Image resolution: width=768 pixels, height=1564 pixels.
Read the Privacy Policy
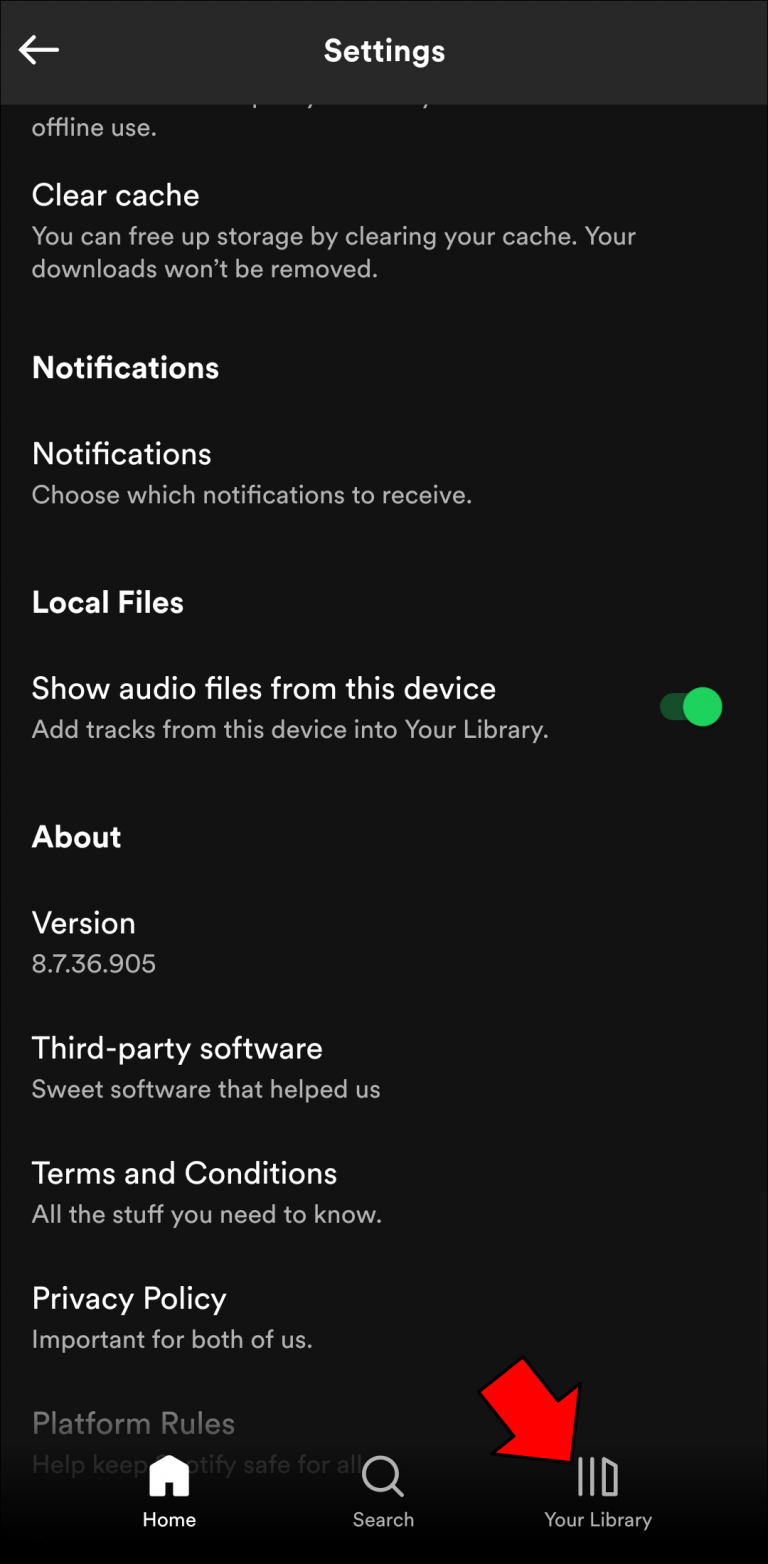[x=128, y=1298]
